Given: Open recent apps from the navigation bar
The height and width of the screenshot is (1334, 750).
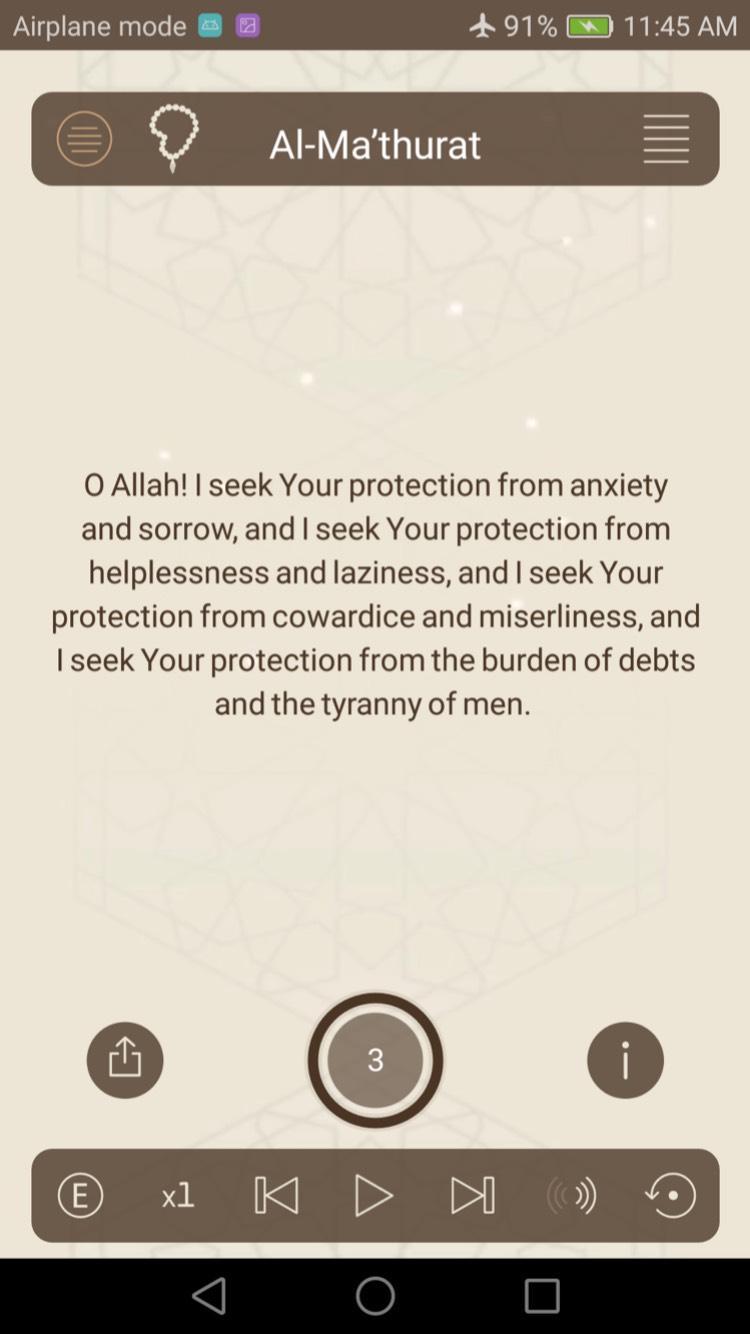Looking at the screenshot, I should coord(541,1296).
